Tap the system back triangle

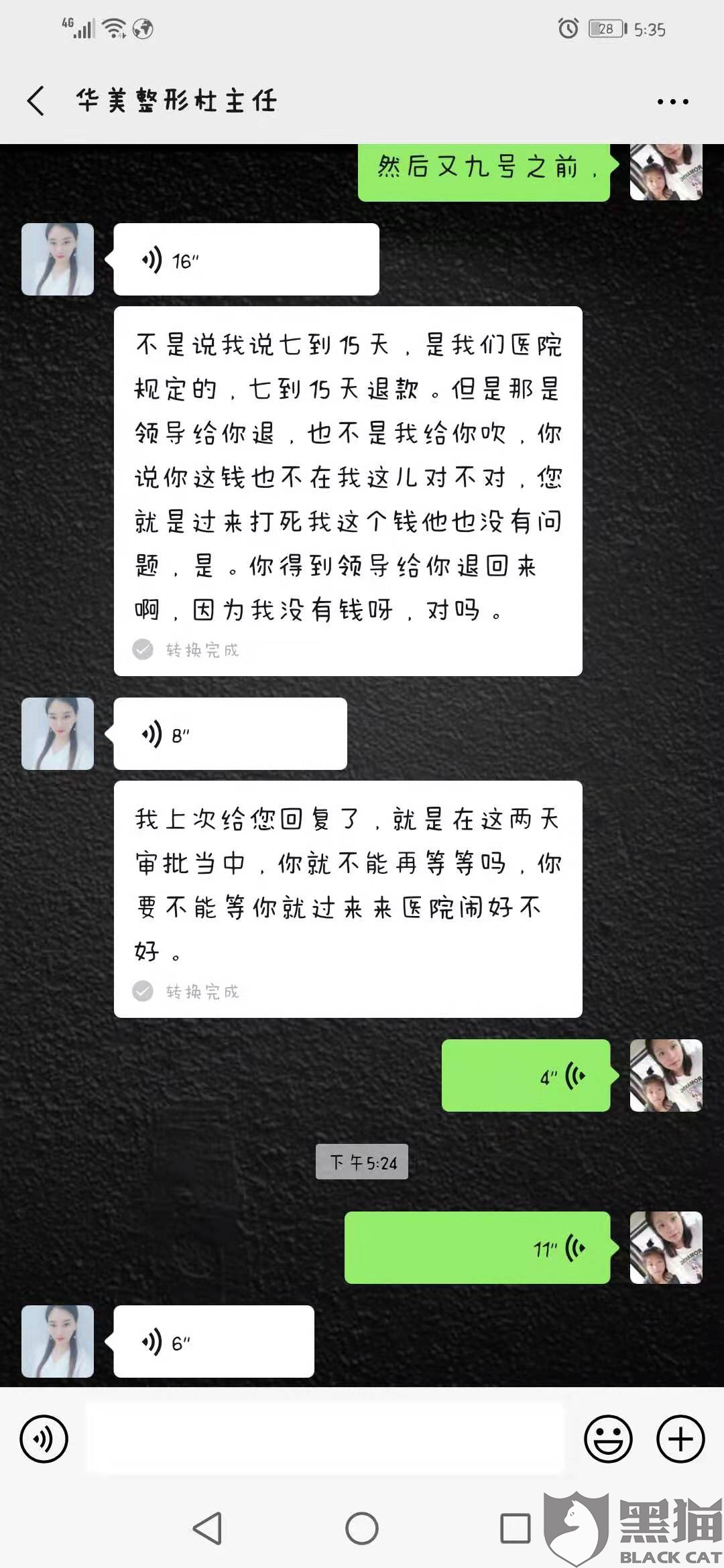pyautogui.click(x=208, y=1528)
